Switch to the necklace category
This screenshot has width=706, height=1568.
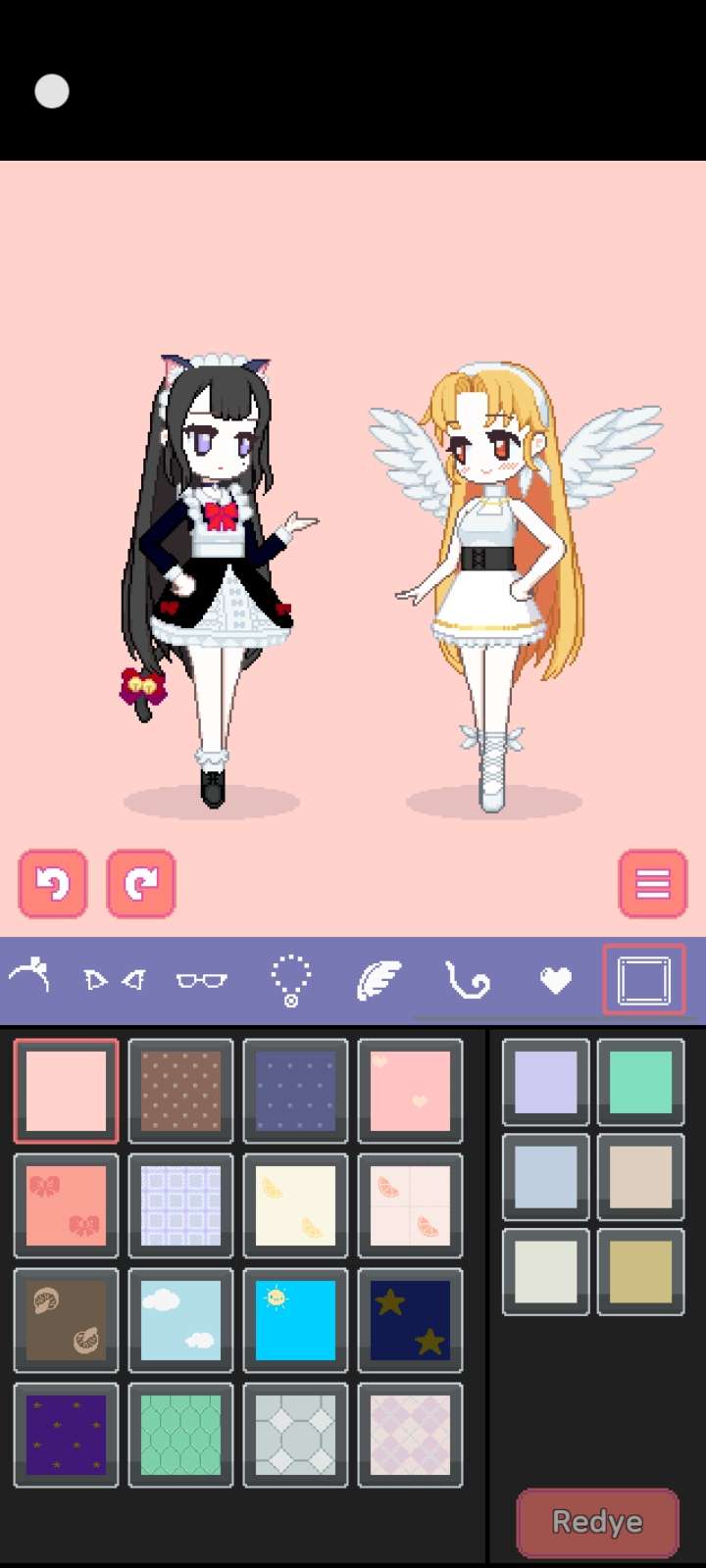290,979
